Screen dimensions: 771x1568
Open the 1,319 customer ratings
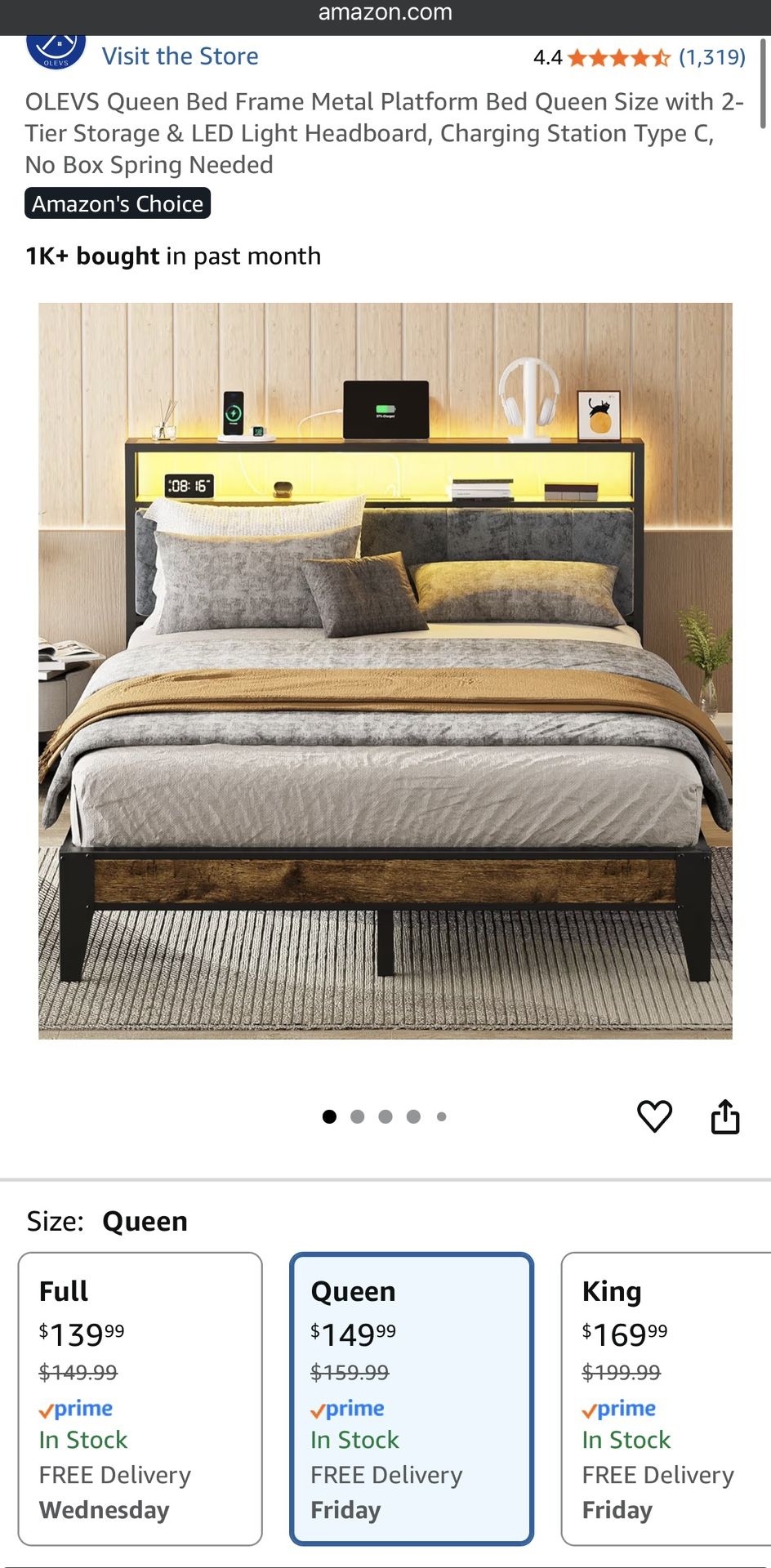711,57
